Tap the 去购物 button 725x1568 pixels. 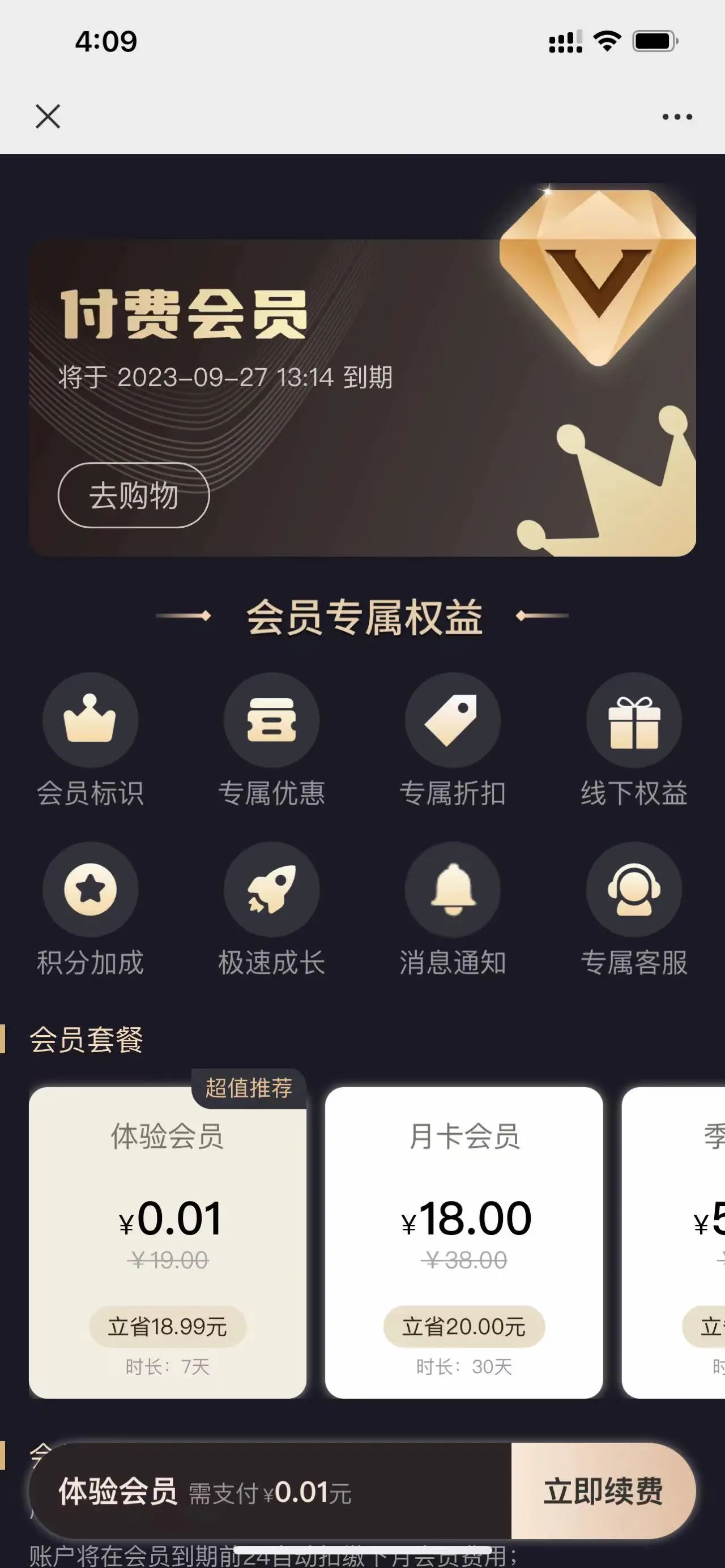tap(133, 495)
